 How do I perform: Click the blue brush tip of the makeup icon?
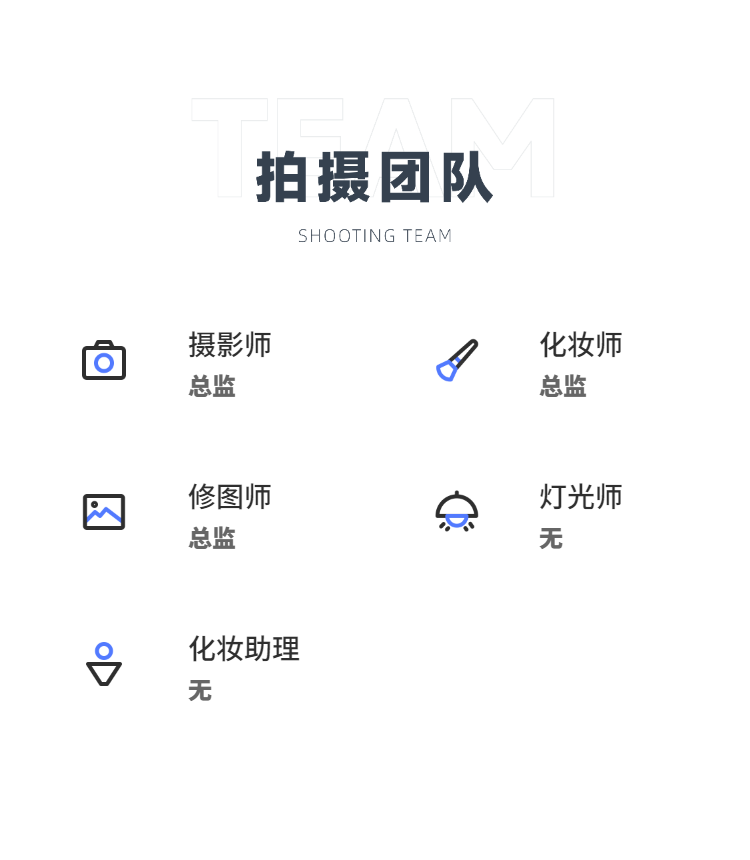447,372
